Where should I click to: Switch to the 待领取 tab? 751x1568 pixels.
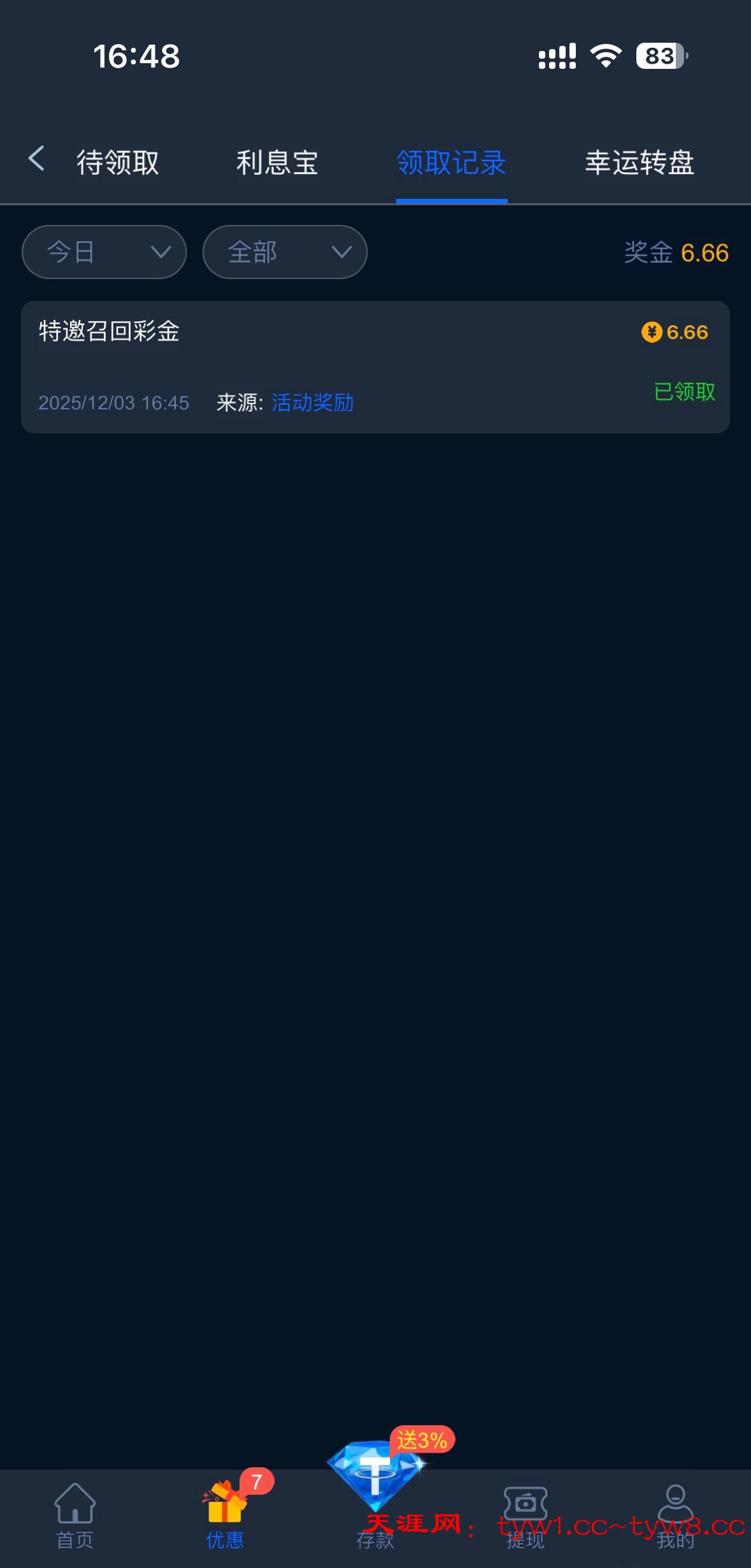(x=118, y=163)
